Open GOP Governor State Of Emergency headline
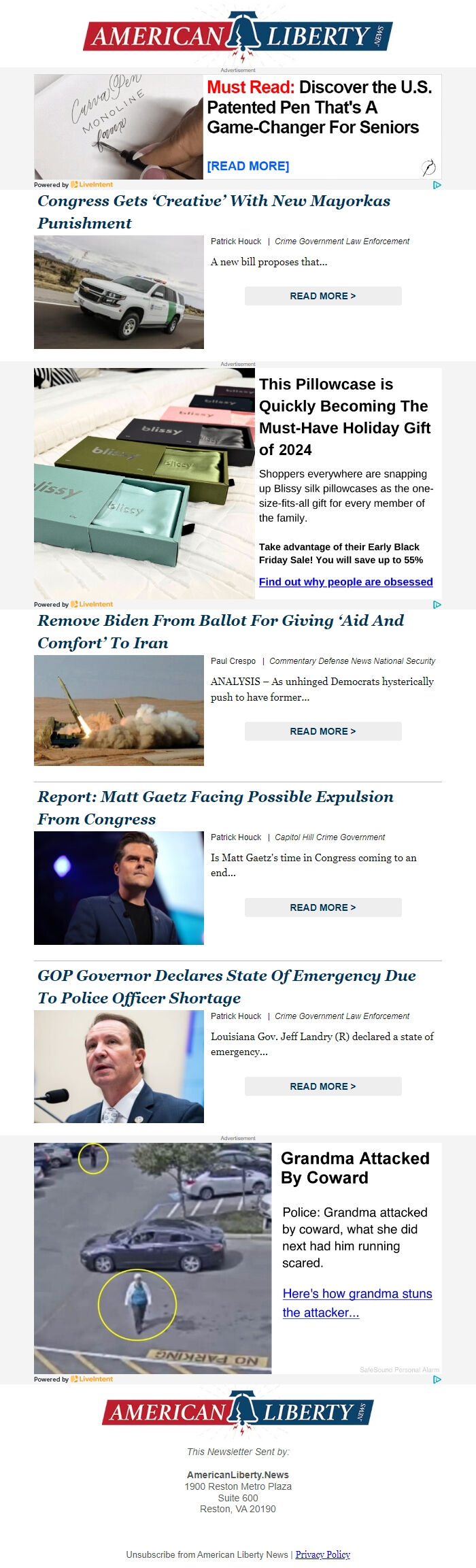Image resolution: width=476 pixels, height=1568 pixels. 226,986
